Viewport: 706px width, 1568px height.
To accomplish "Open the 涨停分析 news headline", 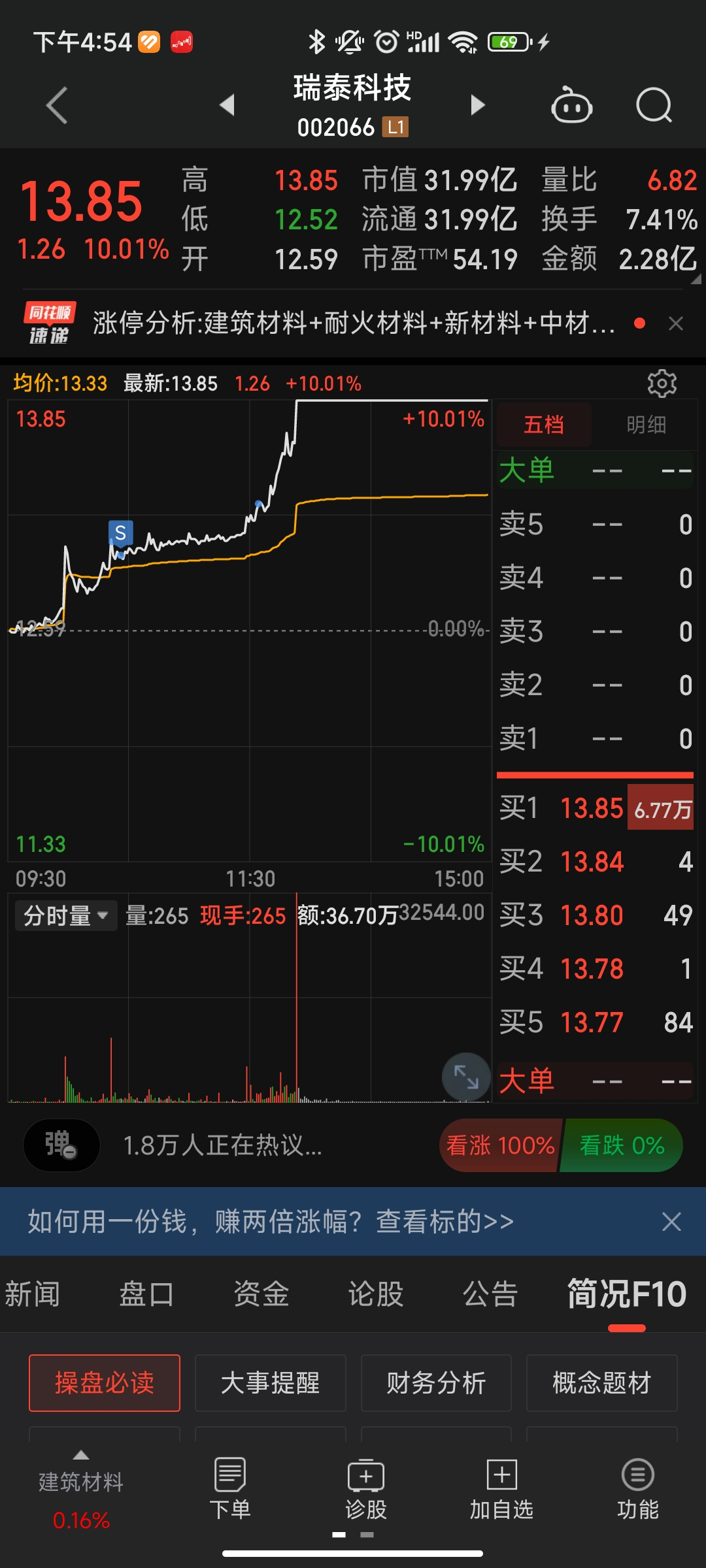I will coord(353,323).
